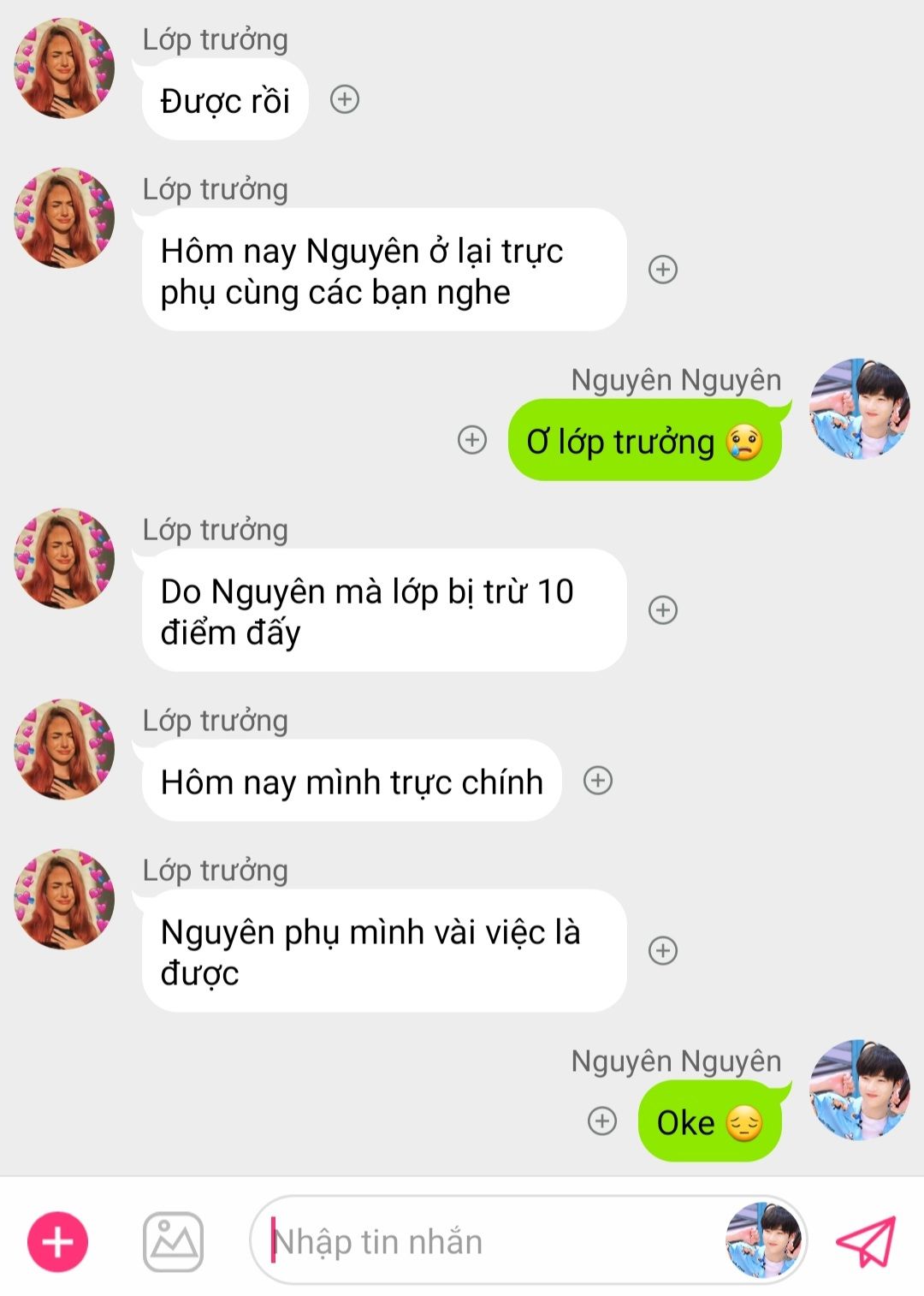Tap plus icon beside "Nguyên phụ mình vài việc"
Viewport: 924px width, 1296px height.
[663, 951]
